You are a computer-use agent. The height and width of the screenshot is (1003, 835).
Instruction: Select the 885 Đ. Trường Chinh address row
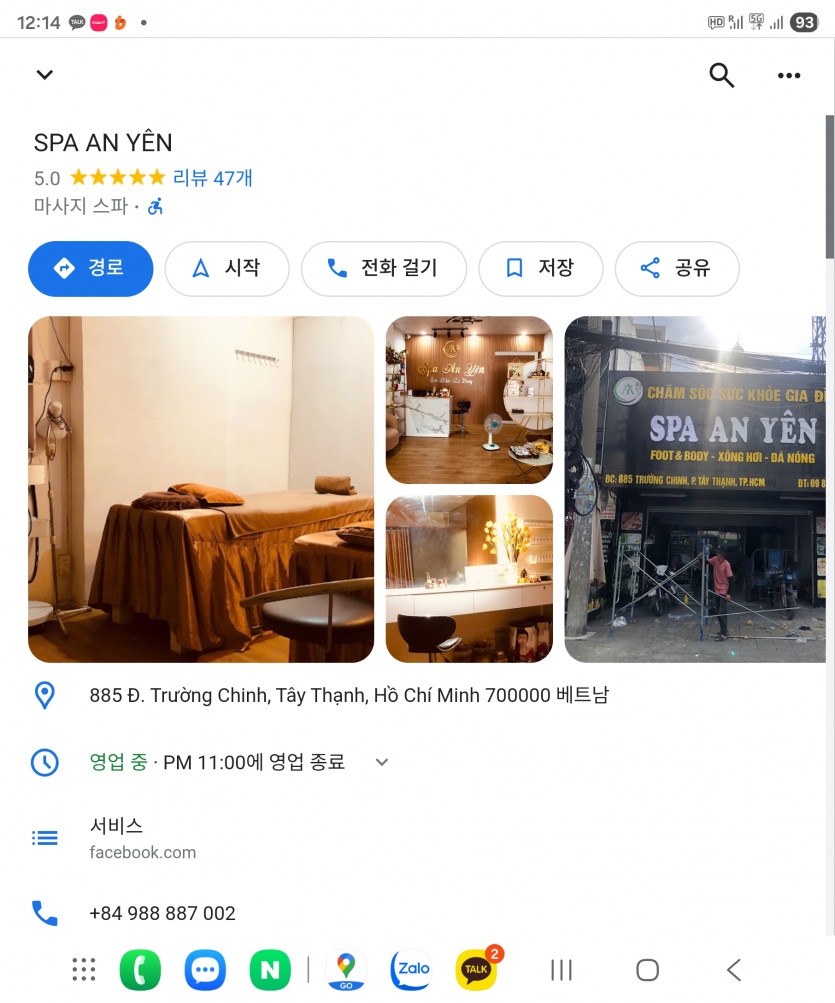pos(349,695)
